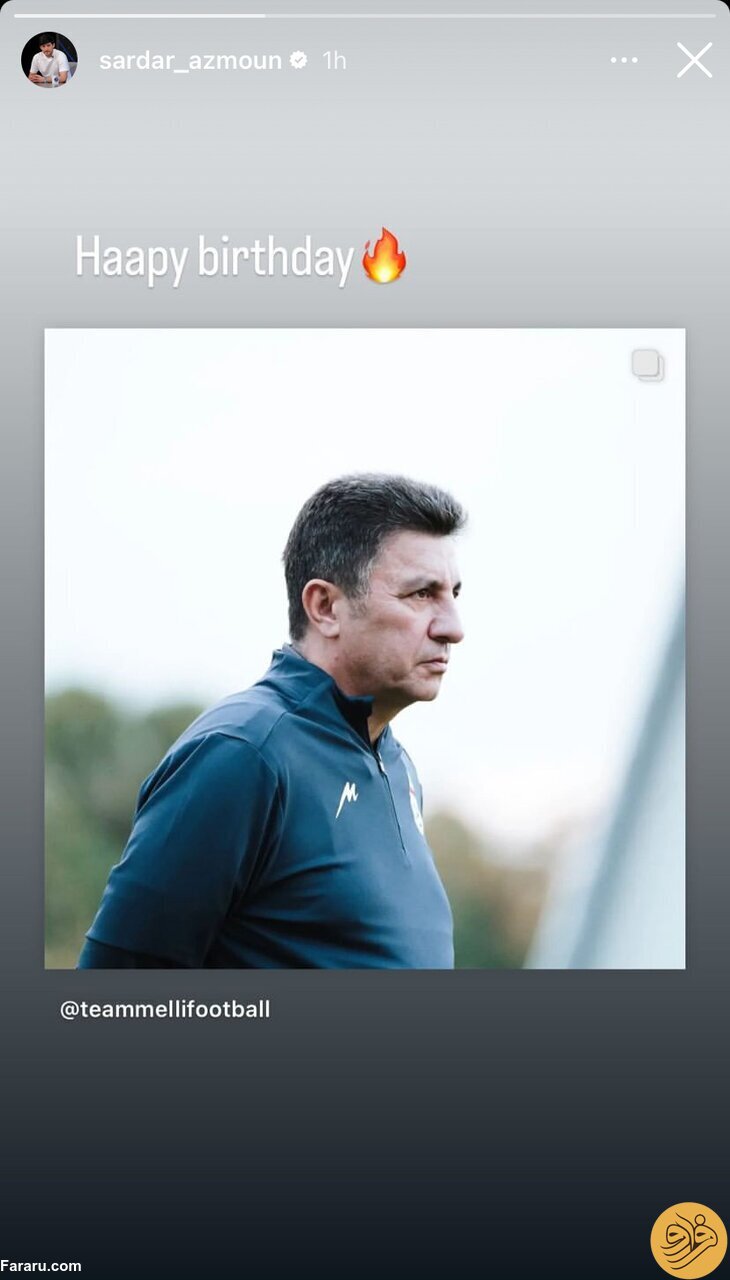This screenshot has height=1280, width=730.
Task: Open the reshared post in the story
Action: tap(365, 648)
